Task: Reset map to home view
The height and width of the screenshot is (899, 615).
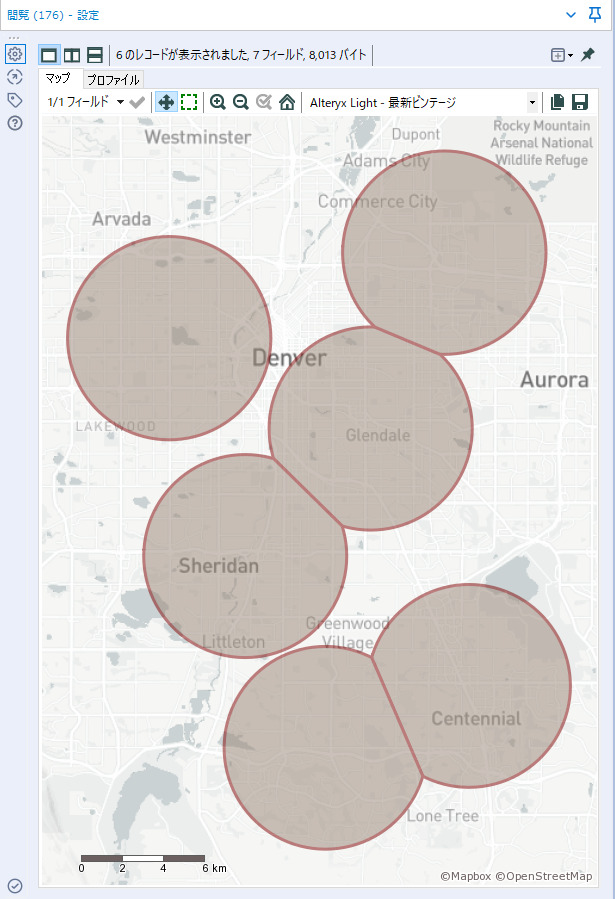Action: click(x=287, y=102)
